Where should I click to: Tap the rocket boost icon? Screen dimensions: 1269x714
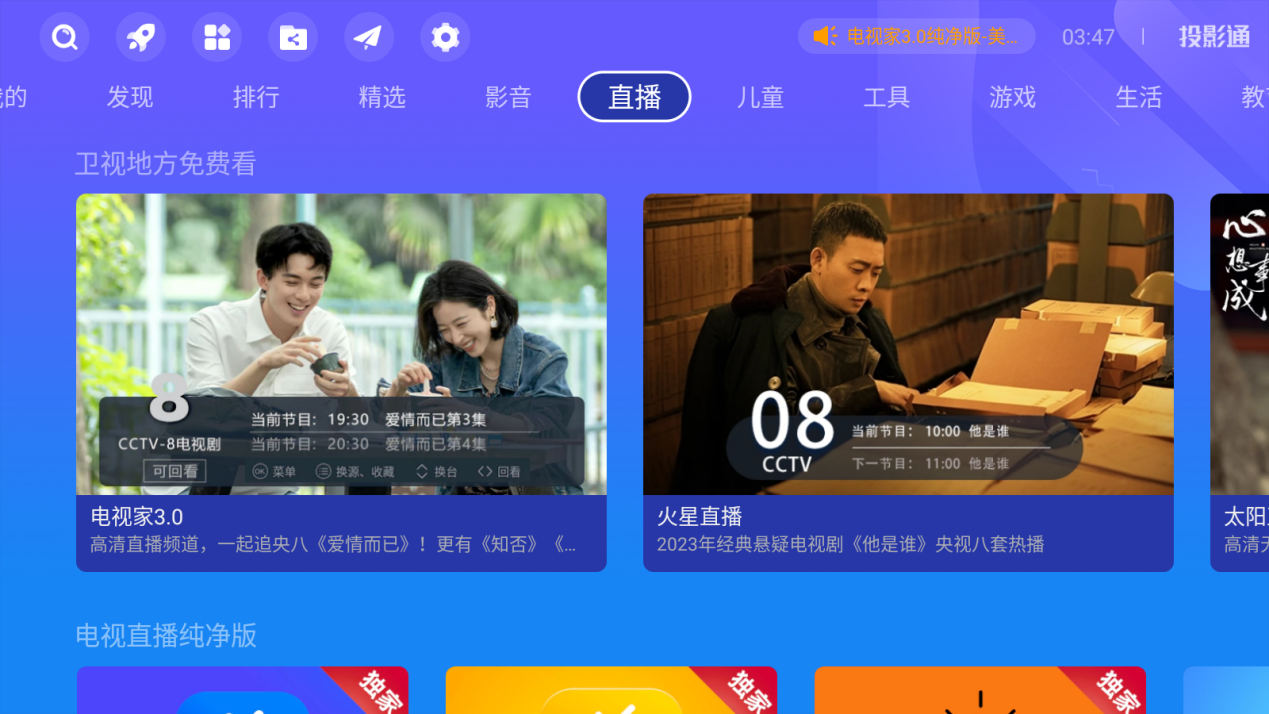141,37
